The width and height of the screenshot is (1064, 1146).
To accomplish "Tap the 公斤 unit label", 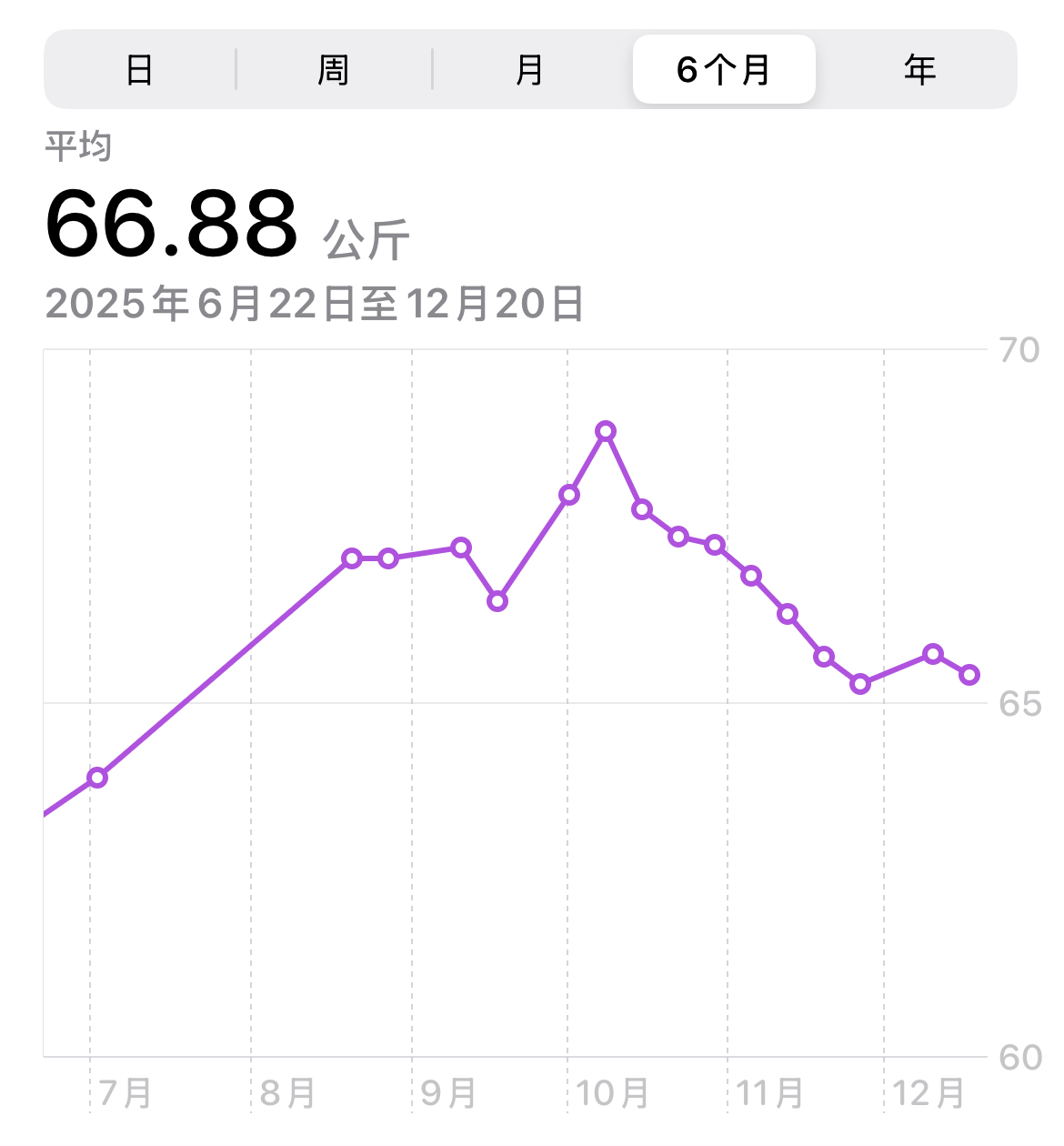I will (364, 238).
